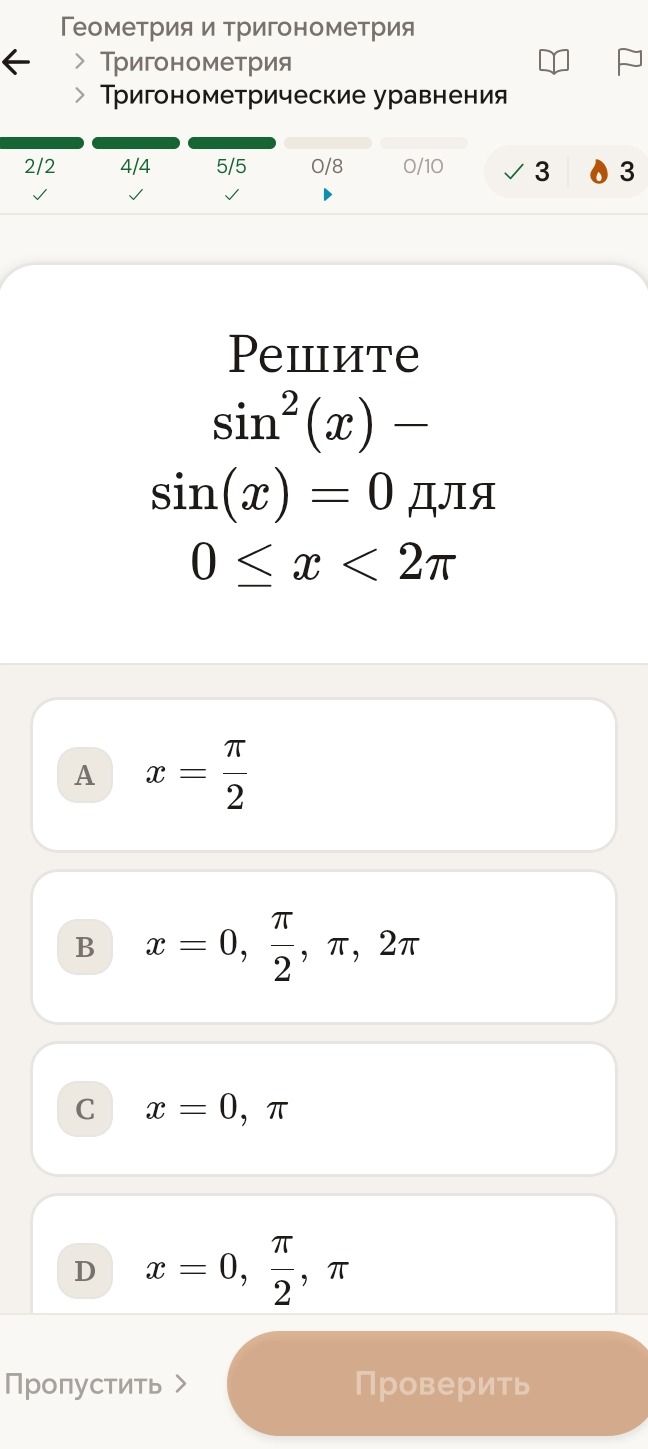This screenshot has width=648, height=1449.
Task: Open the Тригонометрия breadcrumb
Action: tap(196, 62)
